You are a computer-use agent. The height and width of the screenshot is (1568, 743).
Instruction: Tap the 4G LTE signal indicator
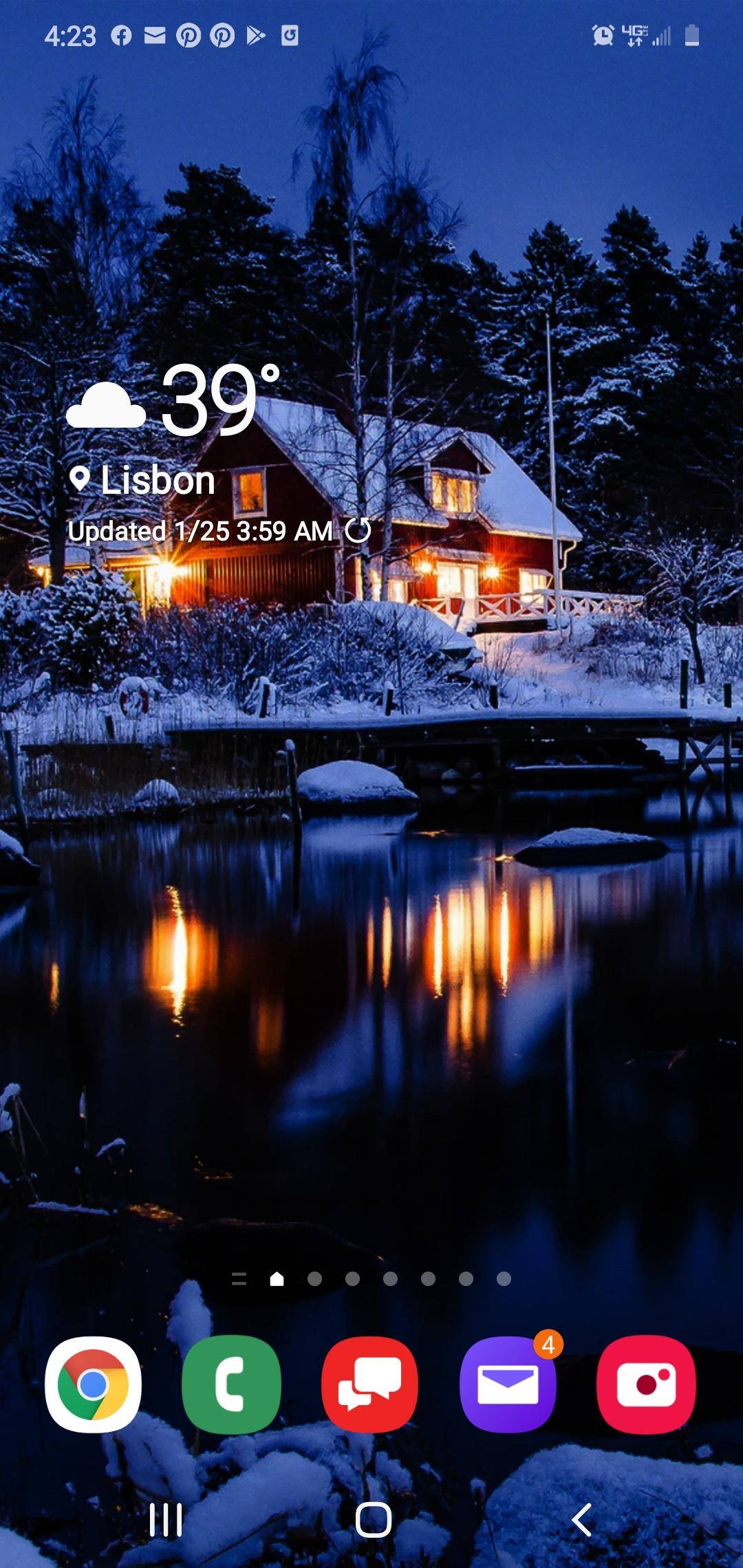coord(636,36)
